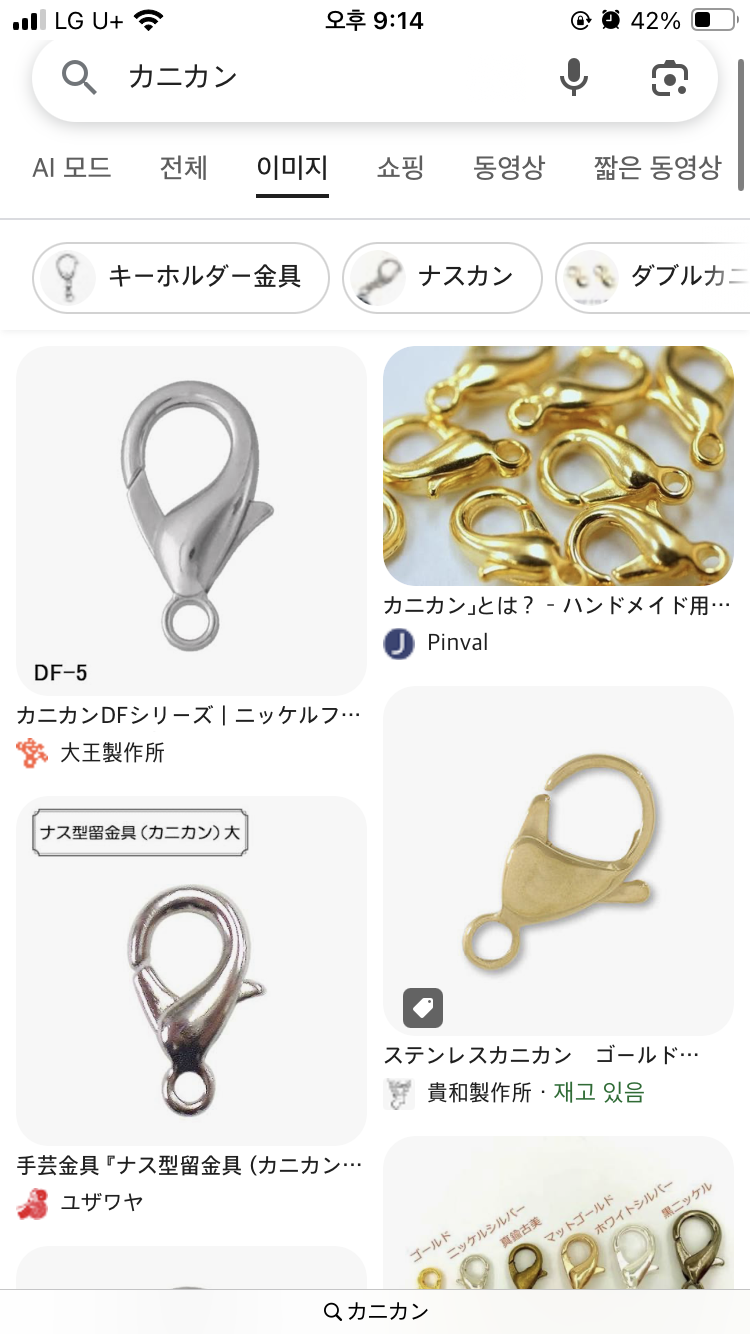Image resolution: width=750 pixels, height=1334 pixels.
Task: Open the AI 모드 tab
Action: click(x=71, y=168)
